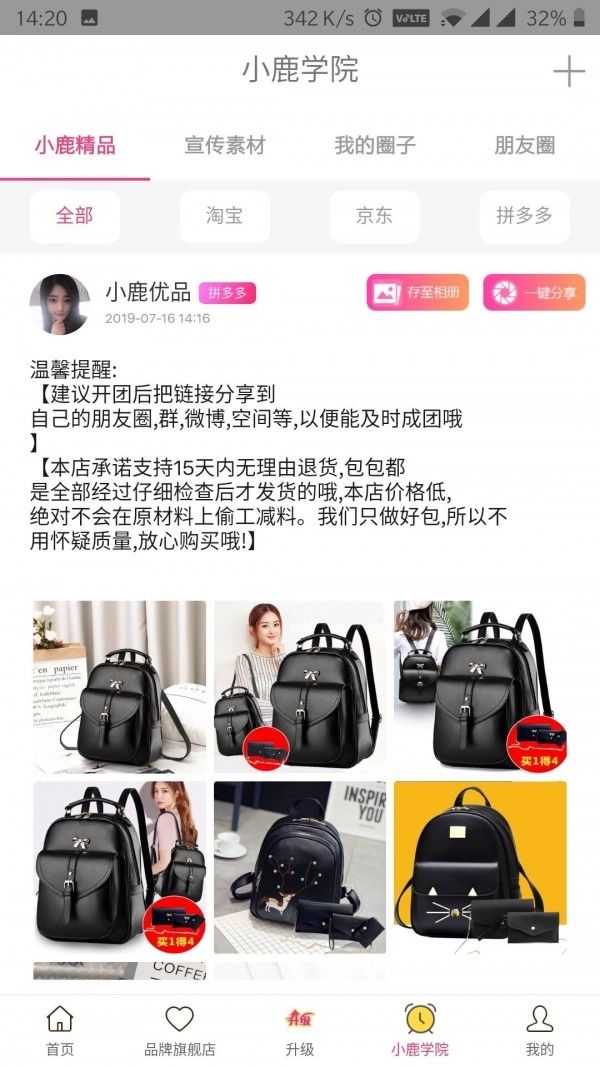
Task: Go to 首页 home tab
Action: (x=60, y=1031)
